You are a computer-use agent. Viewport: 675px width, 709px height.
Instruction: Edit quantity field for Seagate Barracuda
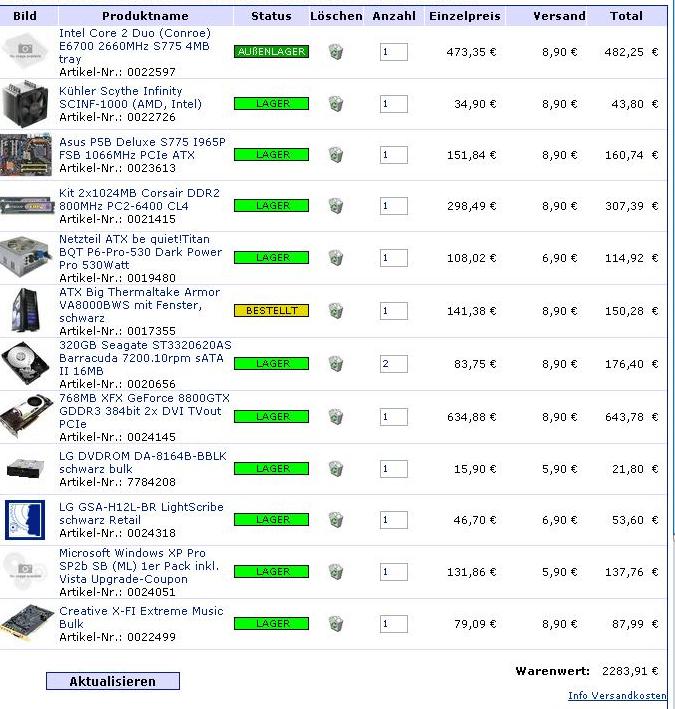393,364
